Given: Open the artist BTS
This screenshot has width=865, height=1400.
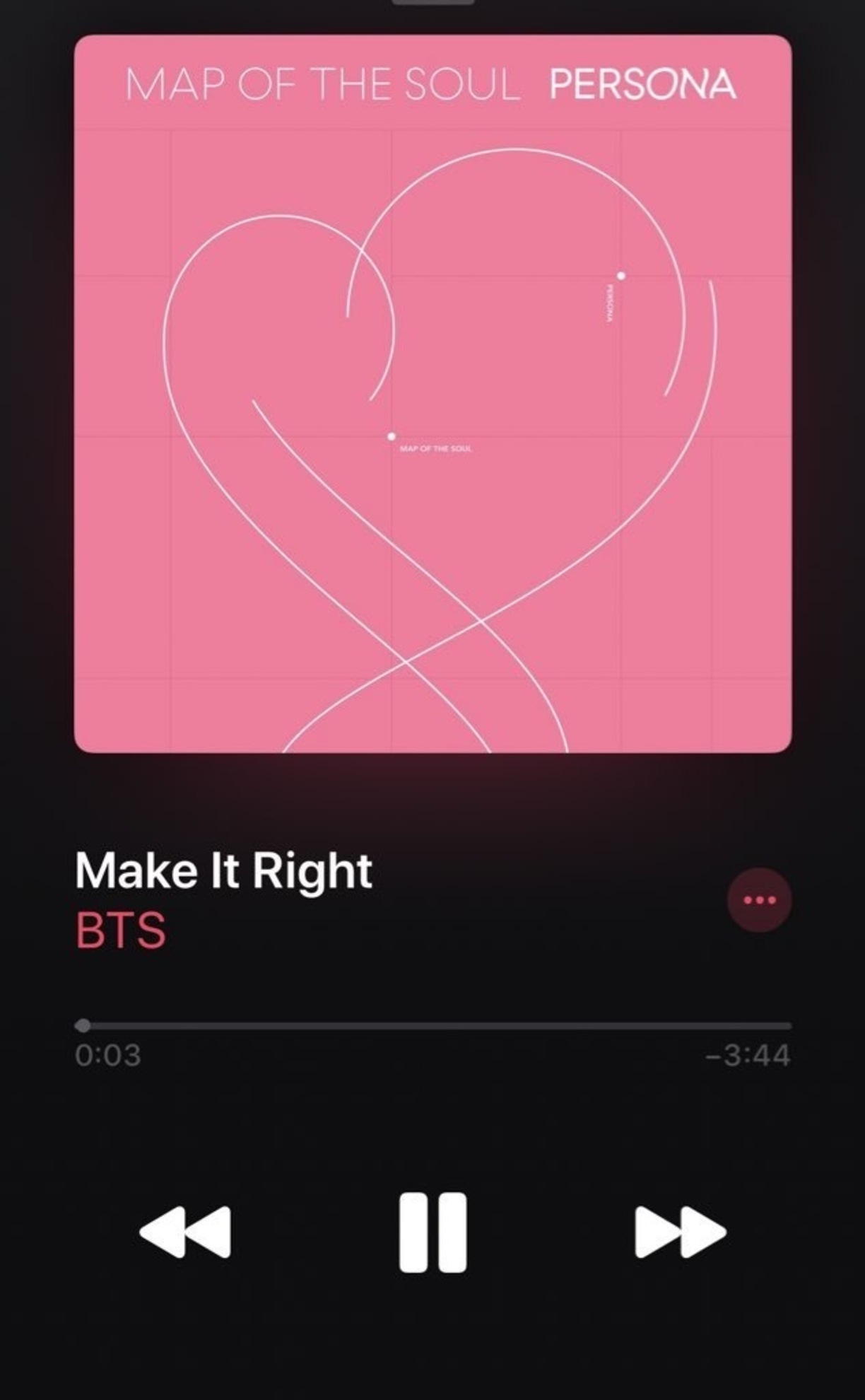Looking at the screenshot, I should pyautogui.click(x=121, y=931).
